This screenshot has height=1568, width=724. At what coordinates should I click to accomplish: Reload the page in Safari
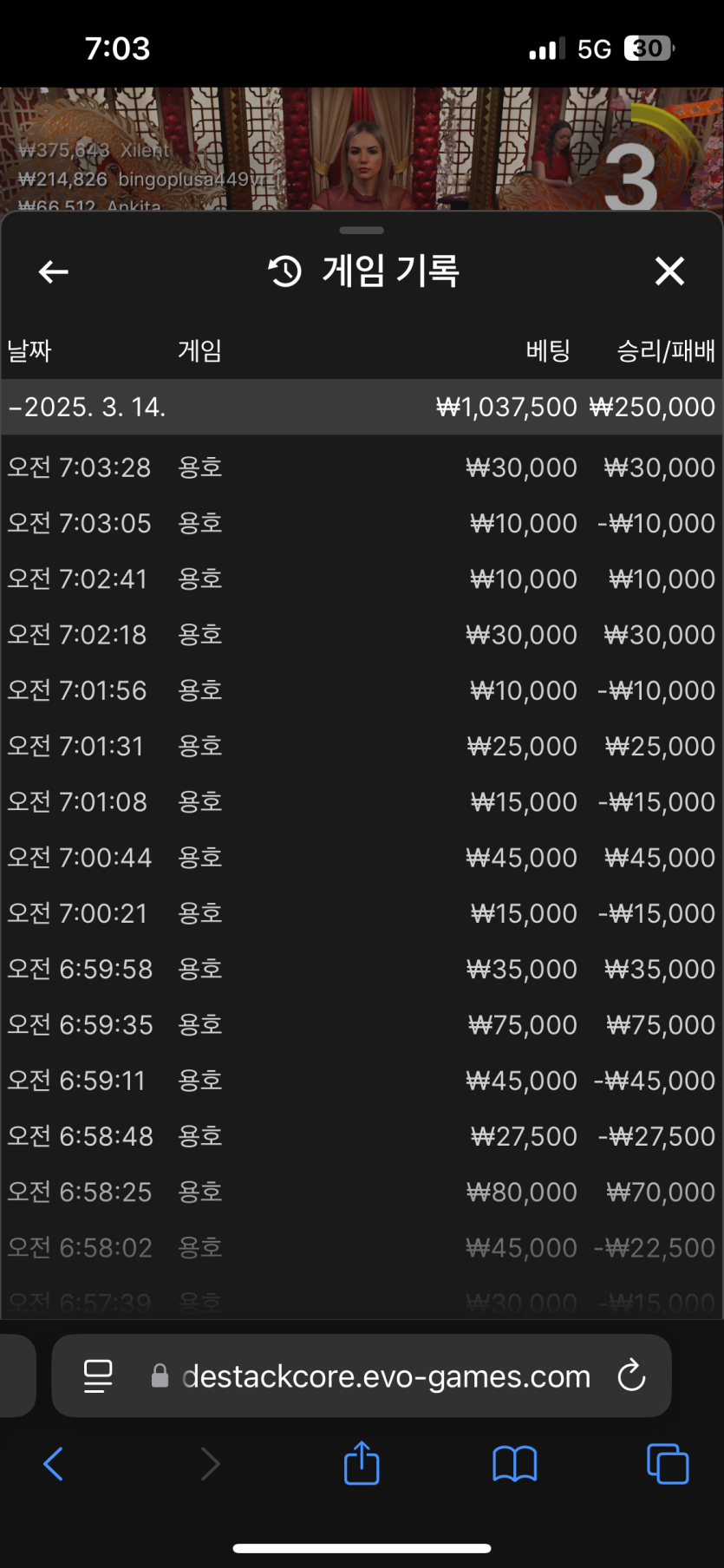[631, 1375]
